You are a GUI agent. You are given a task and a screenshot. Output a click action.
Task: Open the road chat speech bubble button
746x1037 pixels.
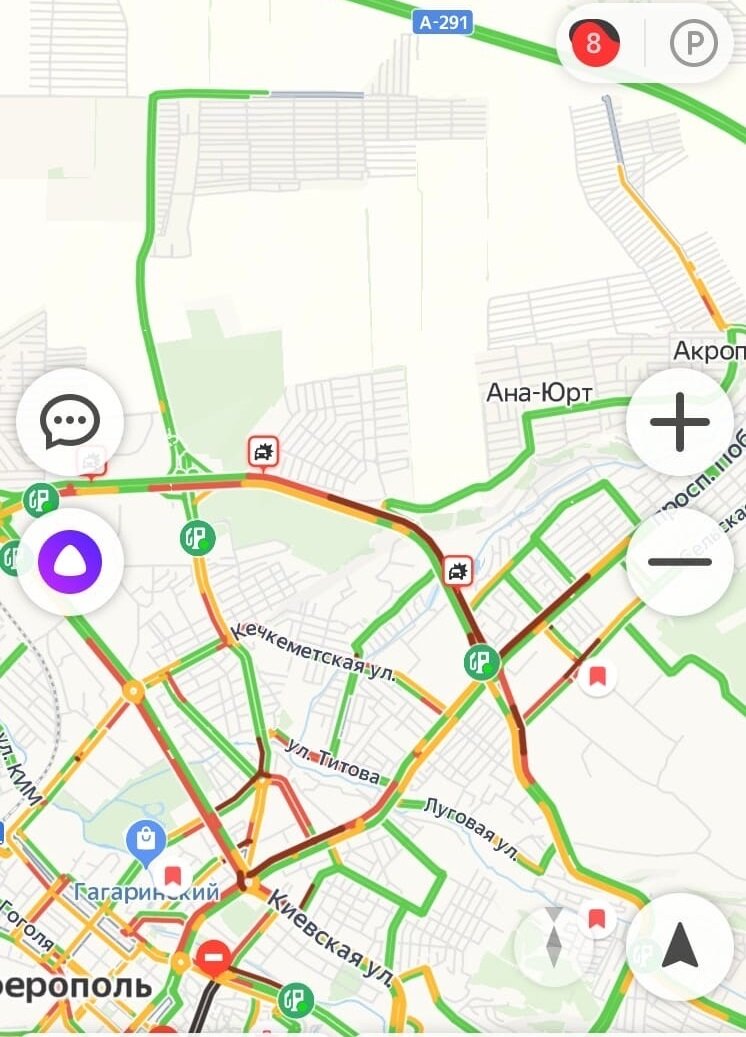[x=70, y=421]
